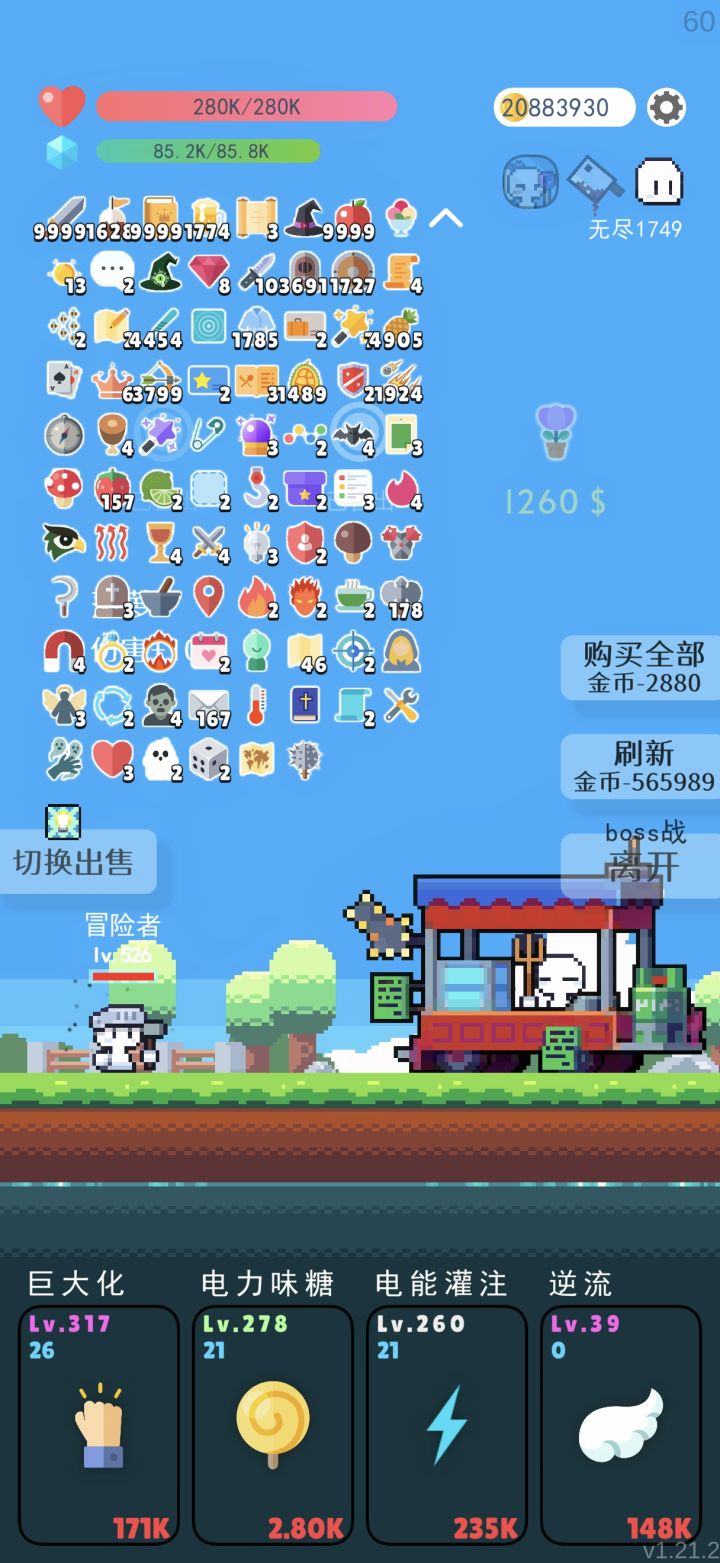This screenshot has width=720, height=1563.
Task: Select the crown item showing 63799
Action: [x=110, y=378]
